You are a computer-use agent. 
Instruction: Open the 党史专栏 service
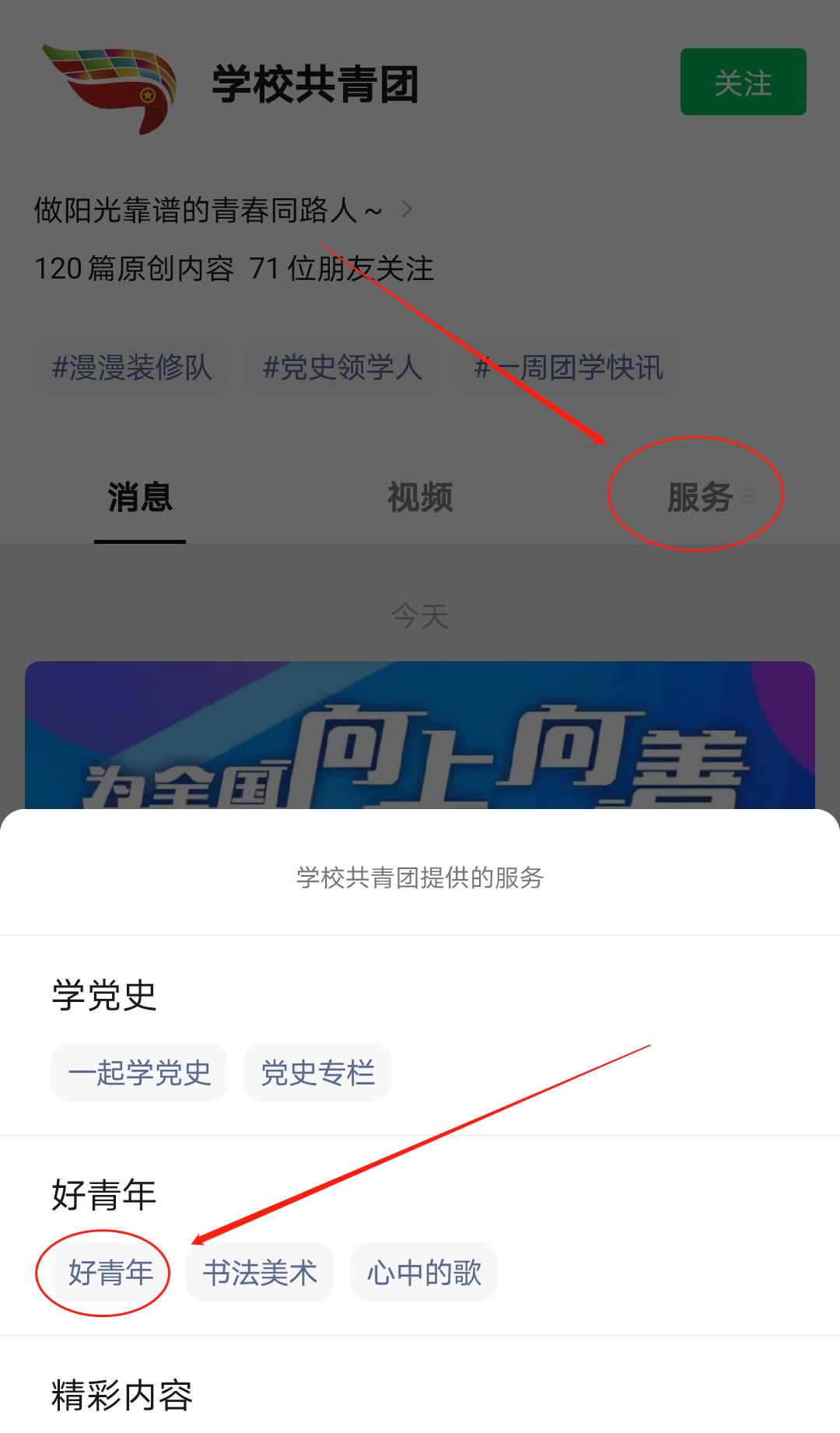317,1073
